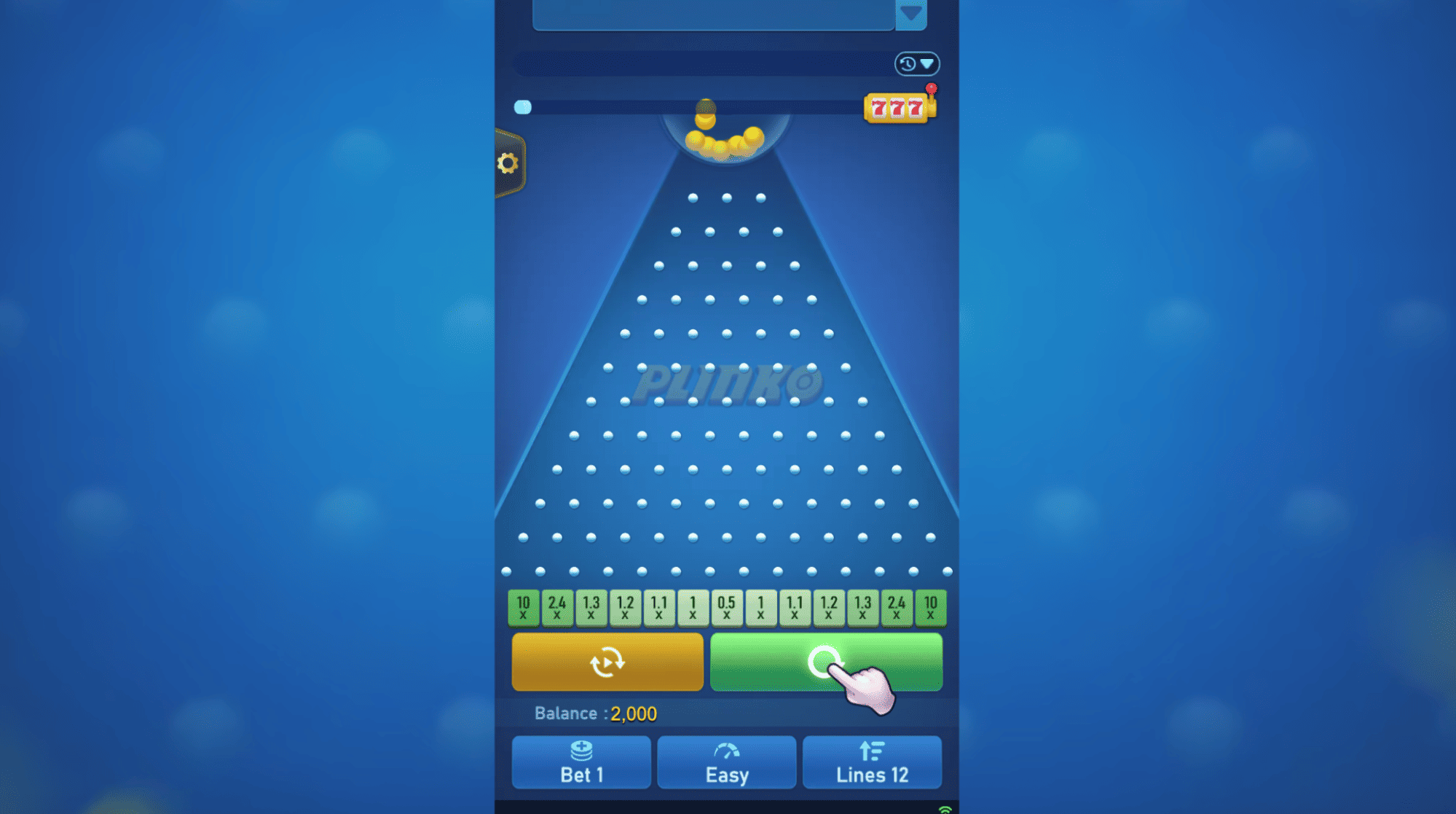Change the Bet 1 amount
This screenshot has height=814, width=1456.
click(581, 762)
